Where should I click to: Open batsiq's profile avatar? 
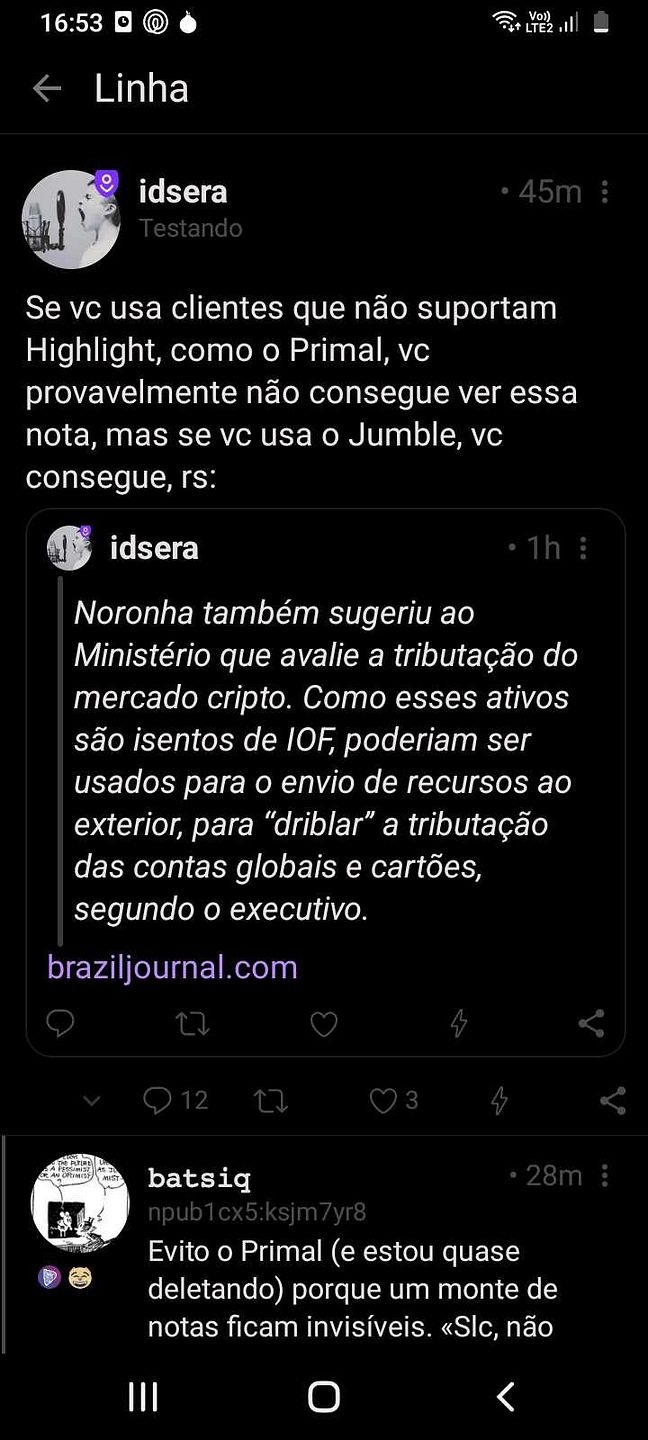click(80, 1202)
